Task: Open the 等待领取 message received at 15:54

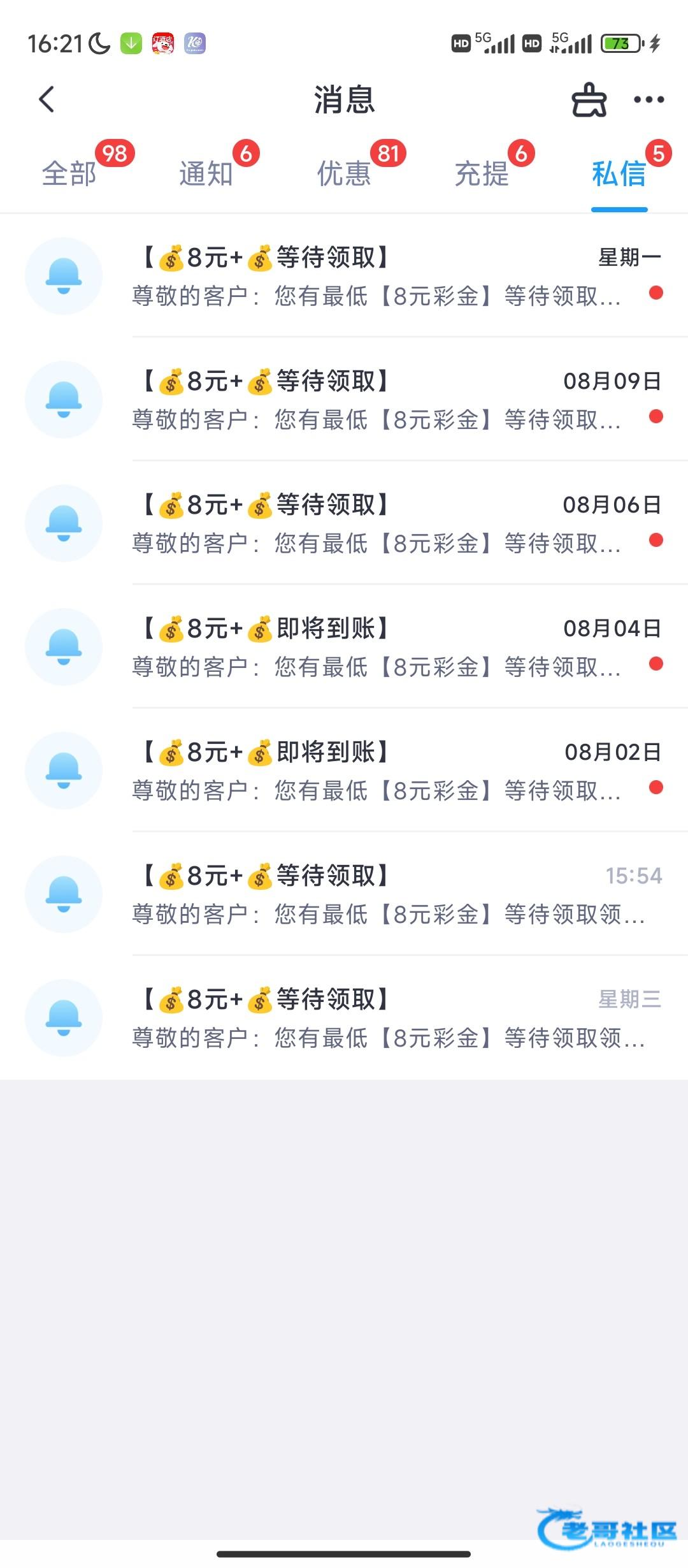Action: coord(376,894)
